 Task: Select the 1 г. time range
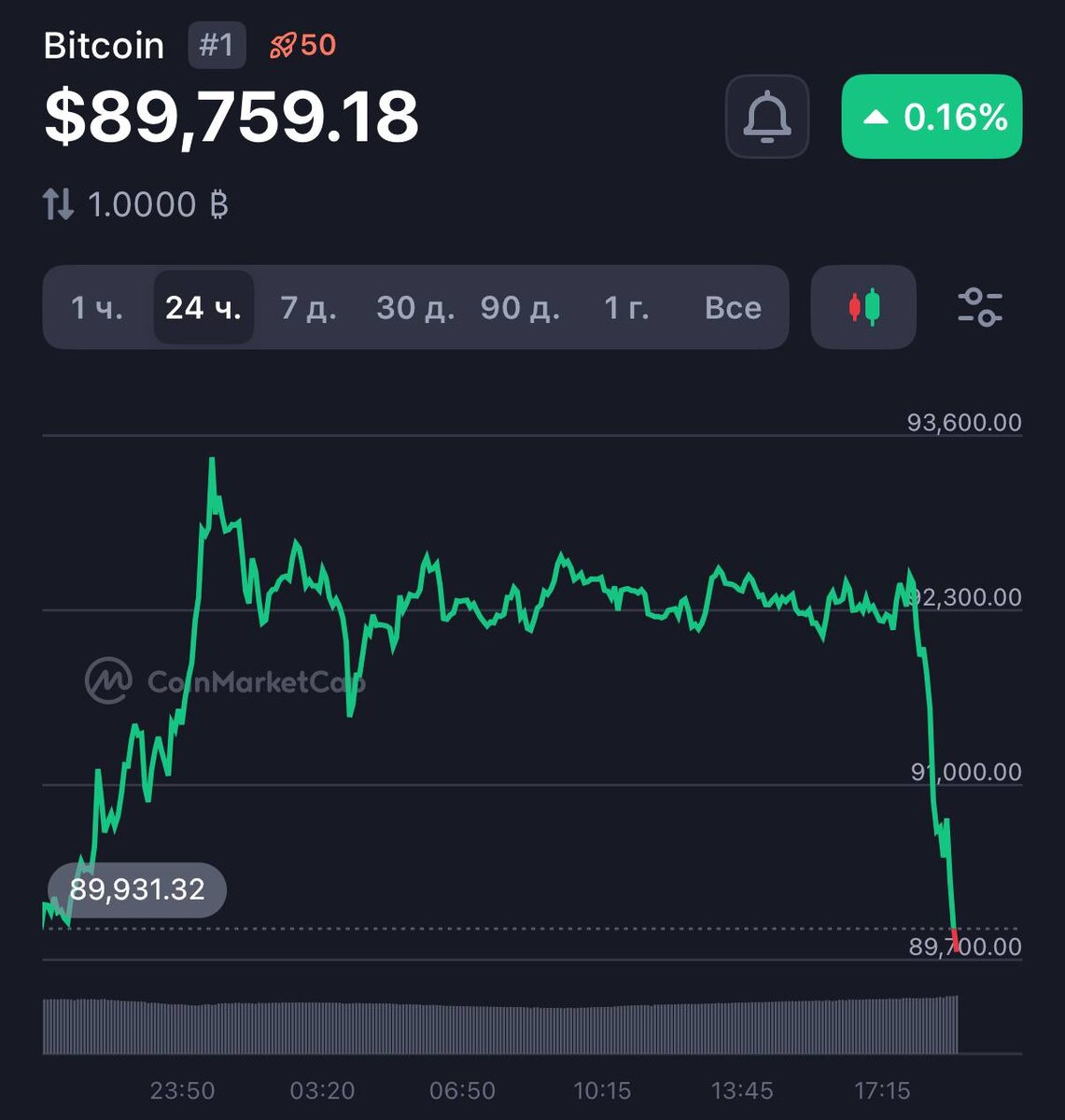pyautogui.click(x=626, y=307)
